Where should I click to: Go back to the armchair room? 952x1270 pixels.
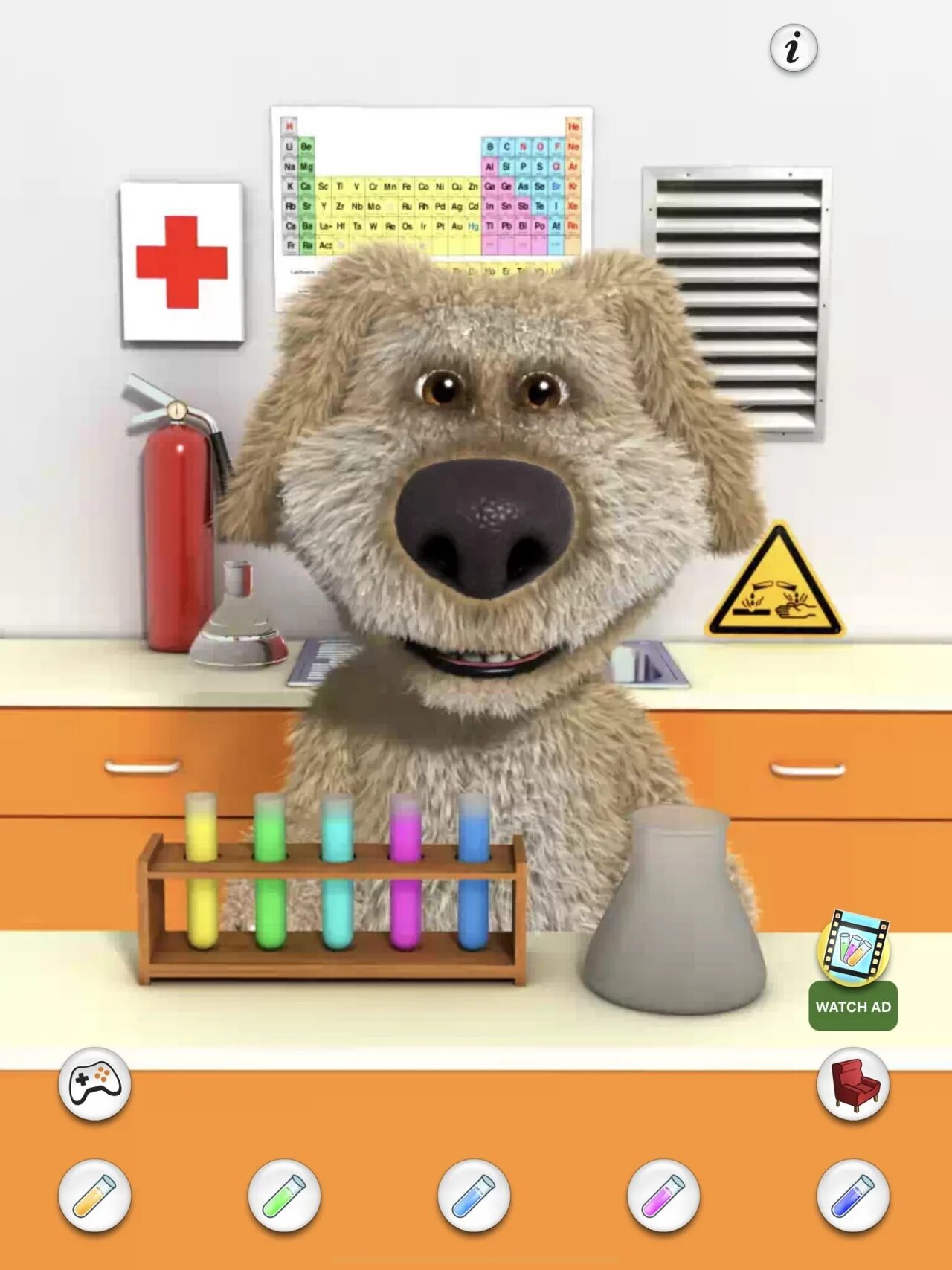point(853,1084)
